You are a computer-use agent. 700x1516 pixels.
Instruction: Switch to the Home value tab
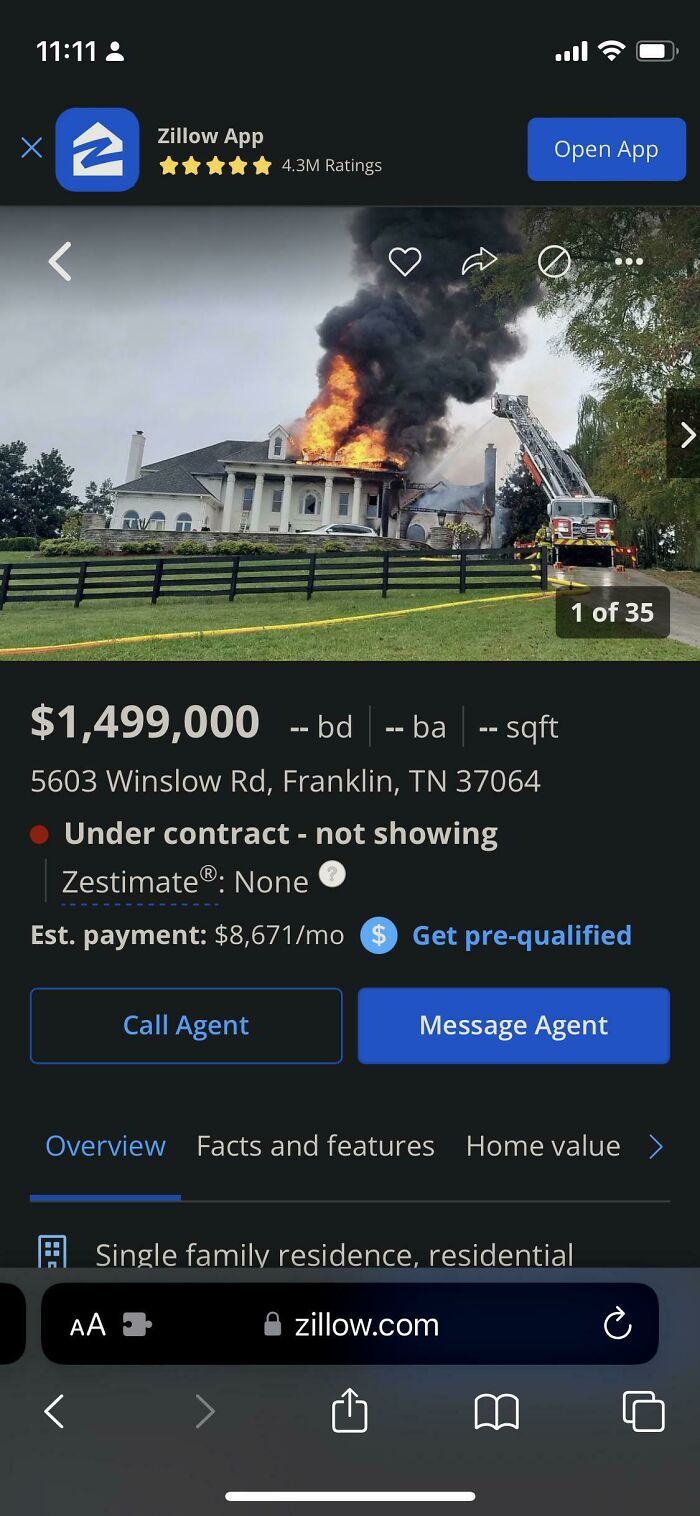543,1146
